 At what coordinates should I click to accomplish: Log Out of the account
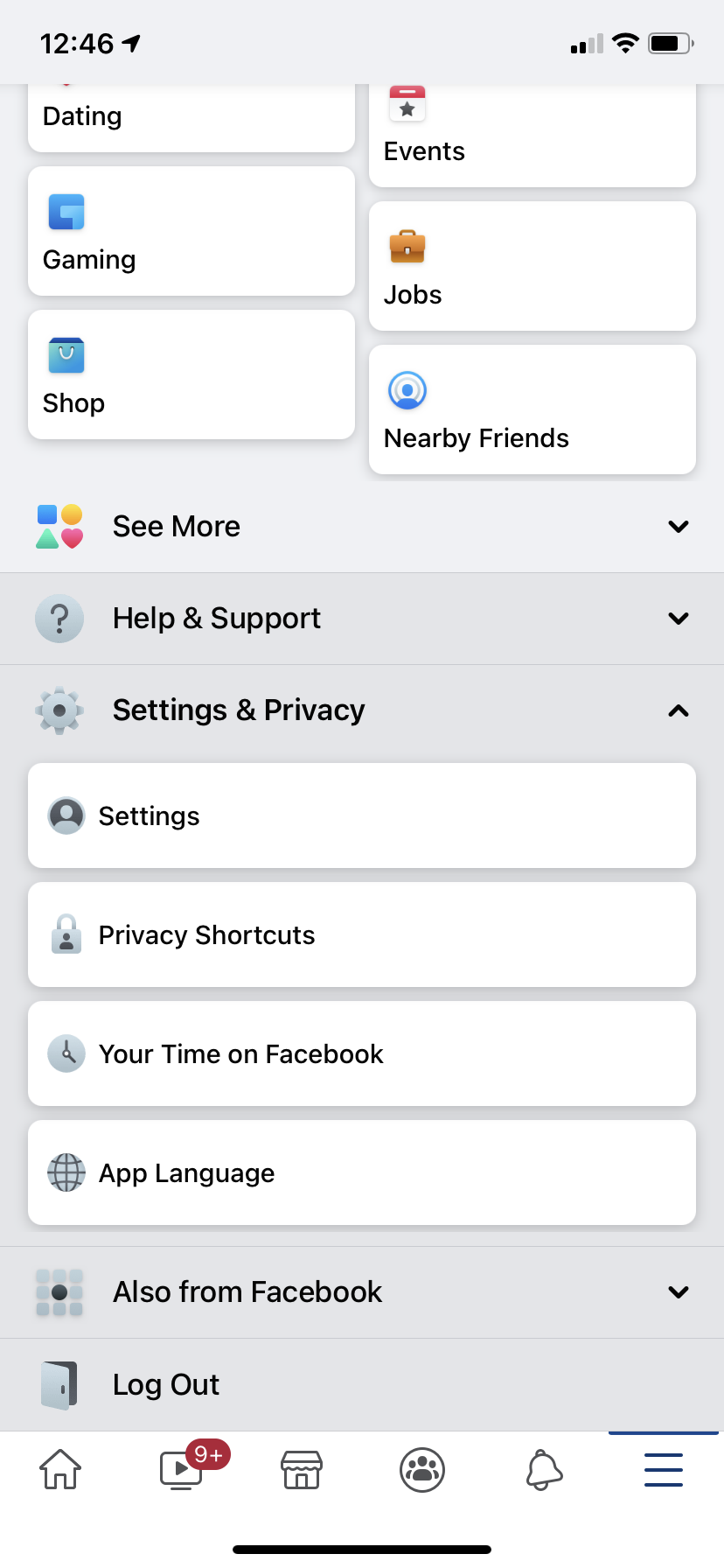[x=362, y=1384]
